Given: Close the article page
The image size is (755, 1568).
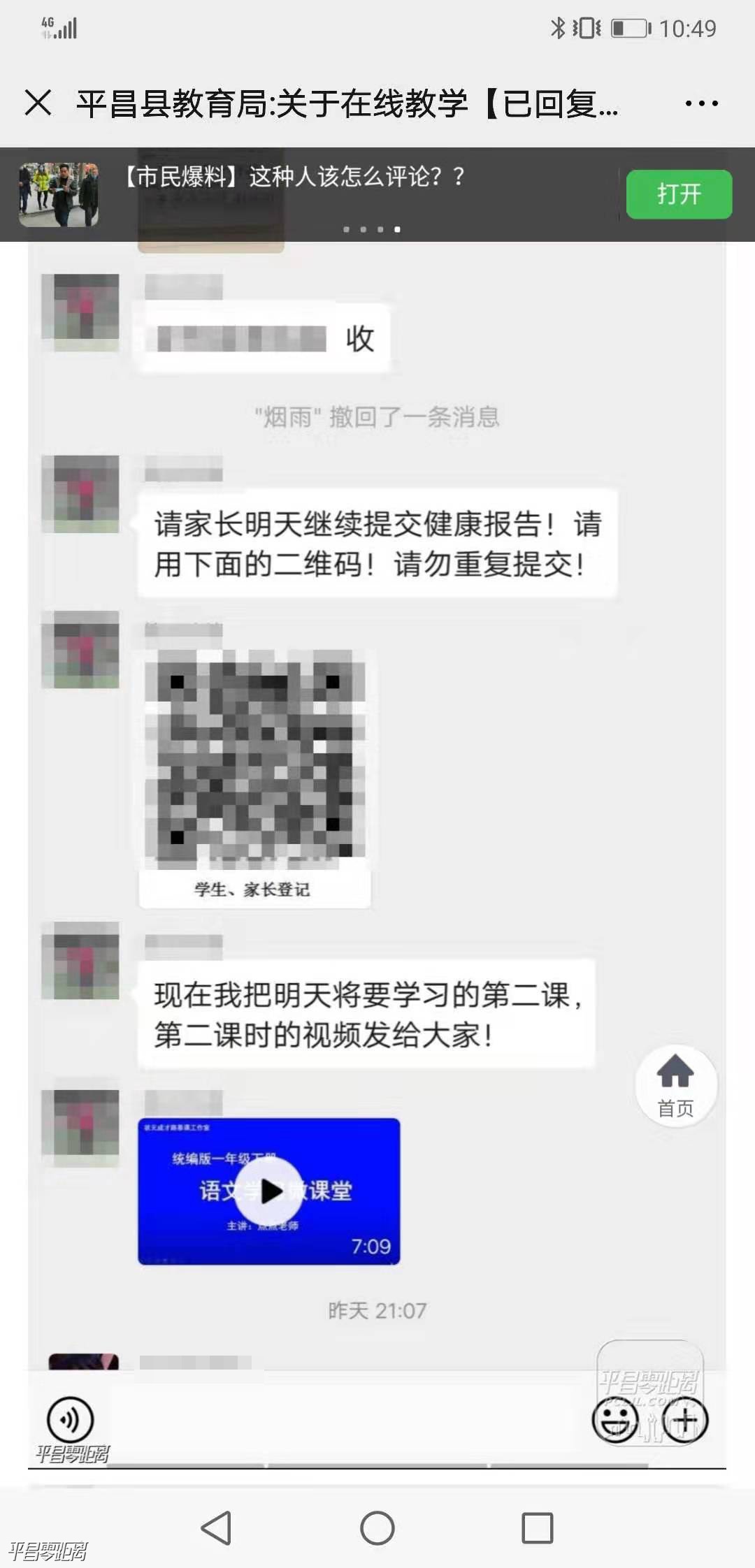Looking at the screenshot, I should (x=38, y=103).
